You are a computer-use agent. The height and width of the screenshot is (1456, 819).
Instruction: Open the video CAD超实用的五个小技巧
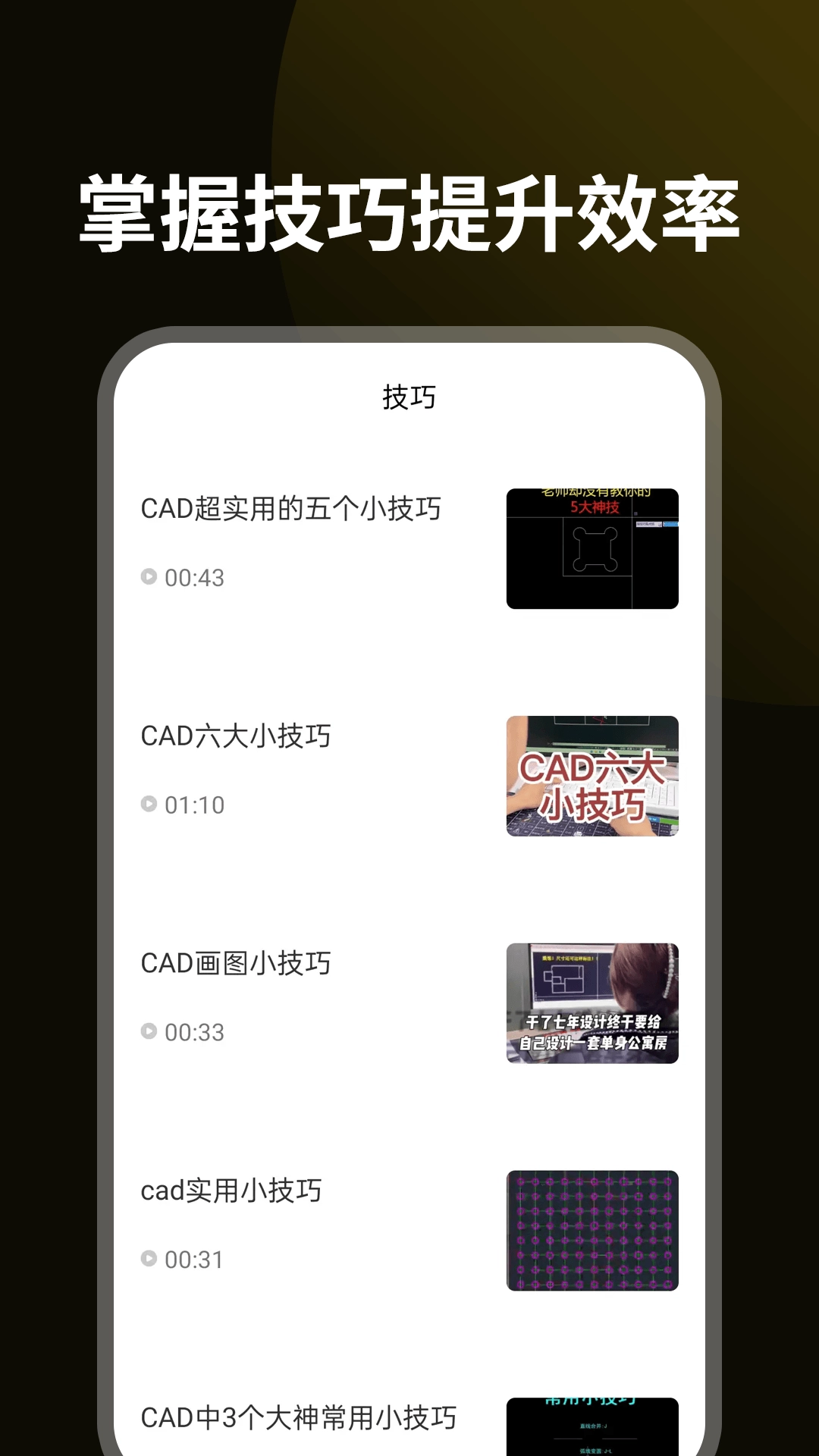[294, 510]
